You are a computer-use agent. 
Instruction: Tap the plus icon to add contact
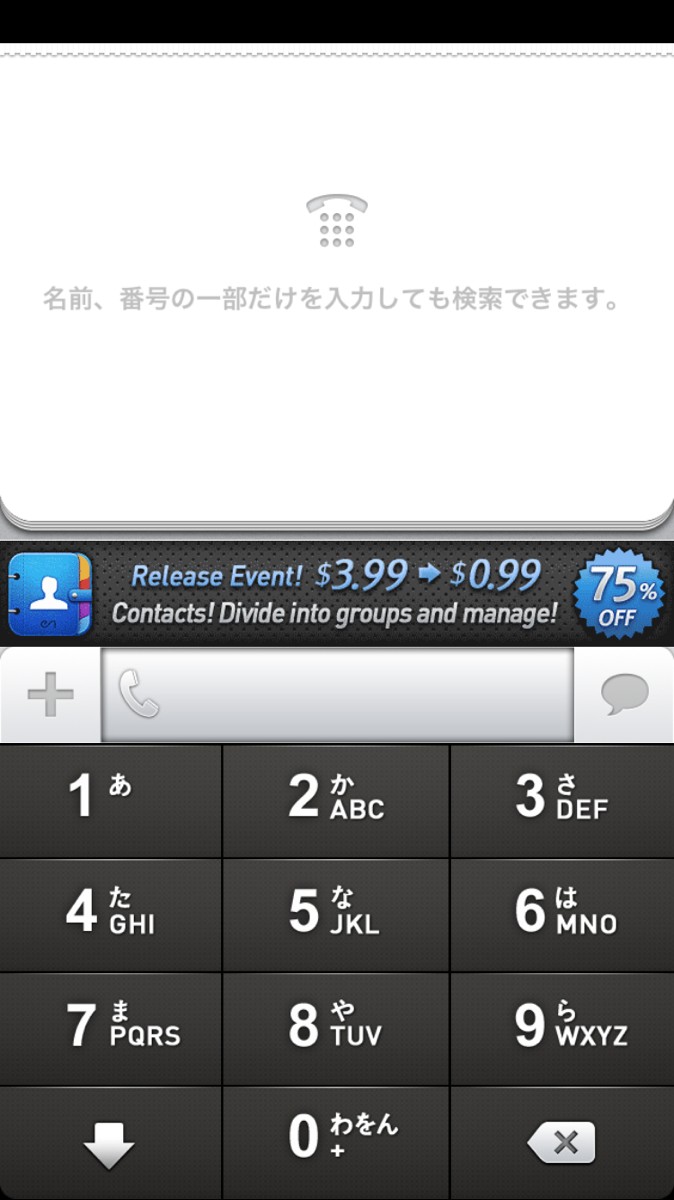tap(50, 694)
